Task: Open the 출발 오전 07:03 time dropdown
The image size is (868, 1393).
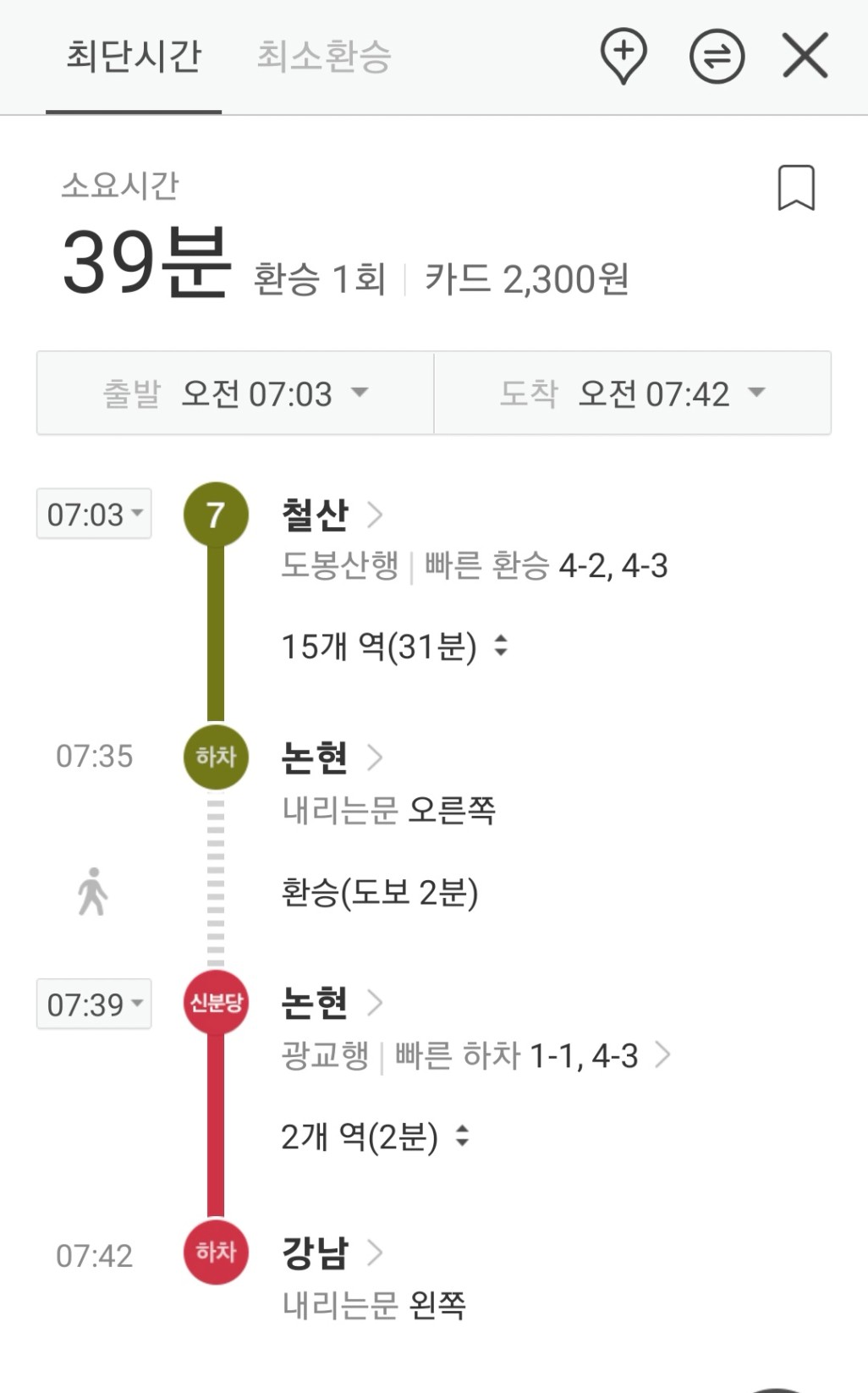Action: [x=235, y=394]
